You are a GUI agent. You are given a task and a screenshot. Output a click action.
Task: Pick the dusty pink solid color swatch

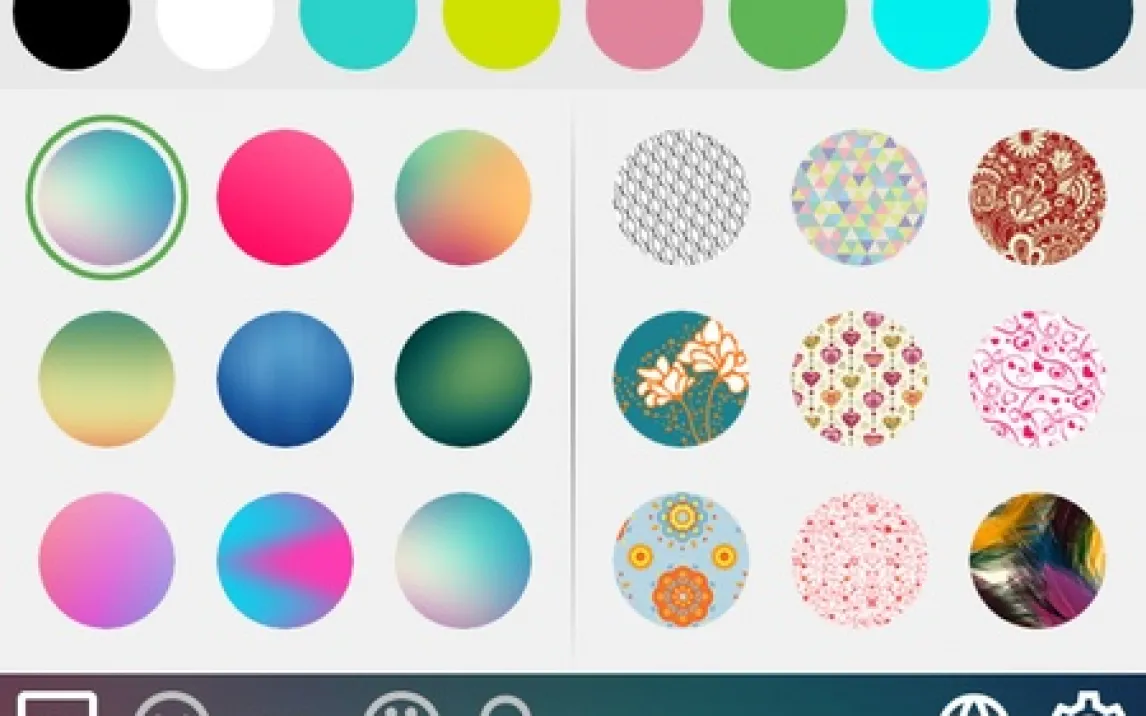[x=645, y=28]
